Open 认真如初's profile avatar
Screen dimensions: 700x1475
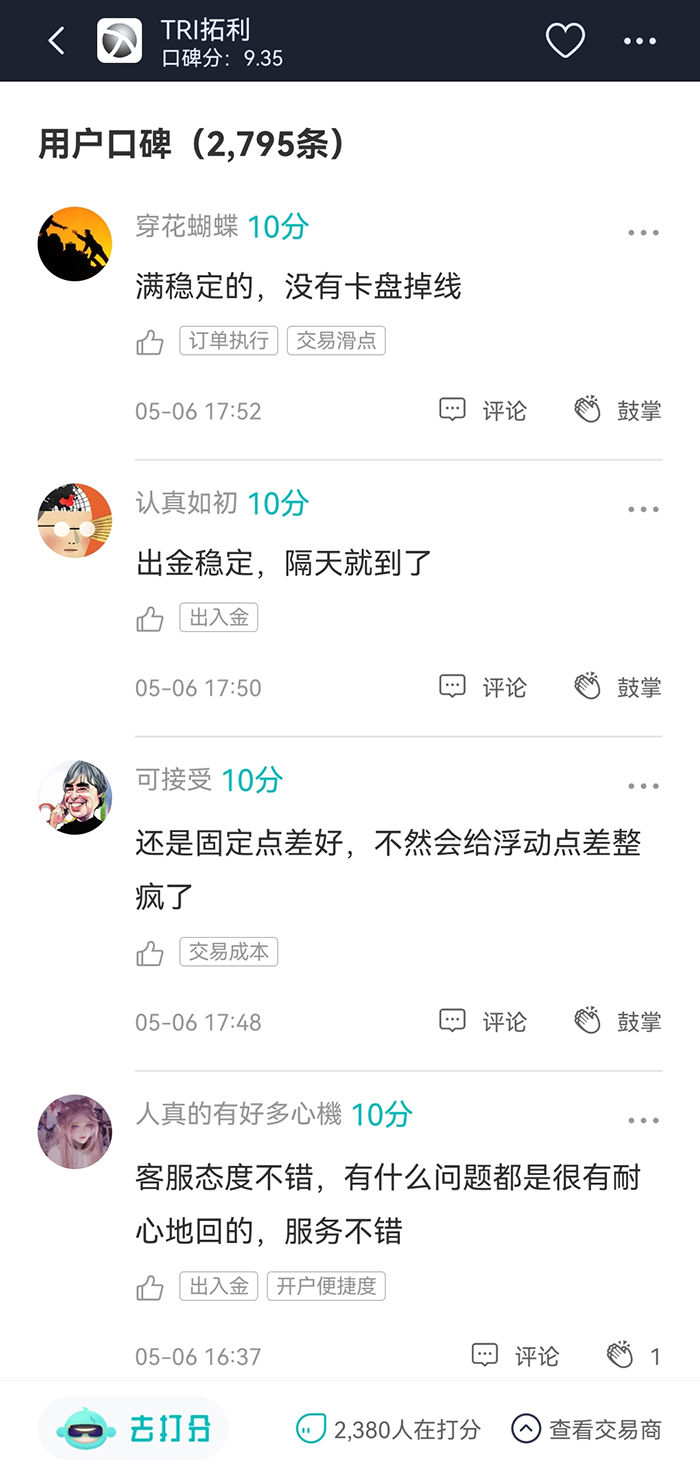point(74,521)
